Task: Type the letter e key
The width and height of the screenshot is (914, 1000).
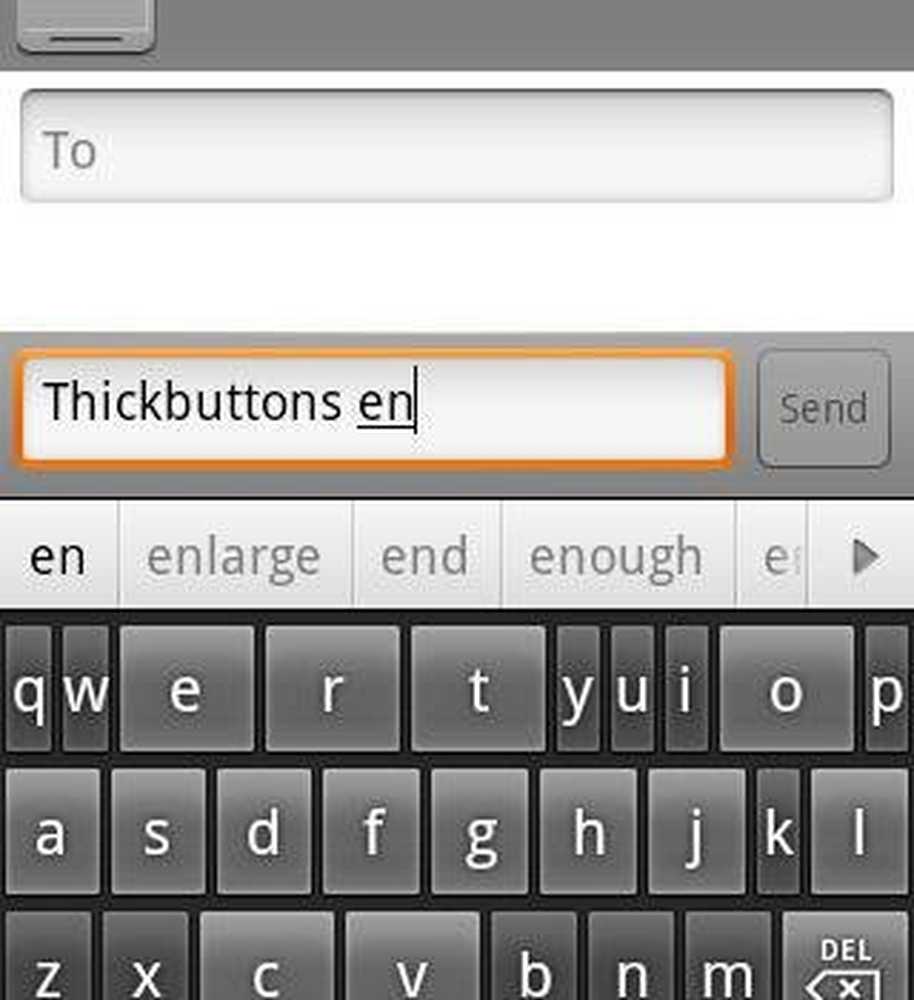Action: (x=186, y=690)
